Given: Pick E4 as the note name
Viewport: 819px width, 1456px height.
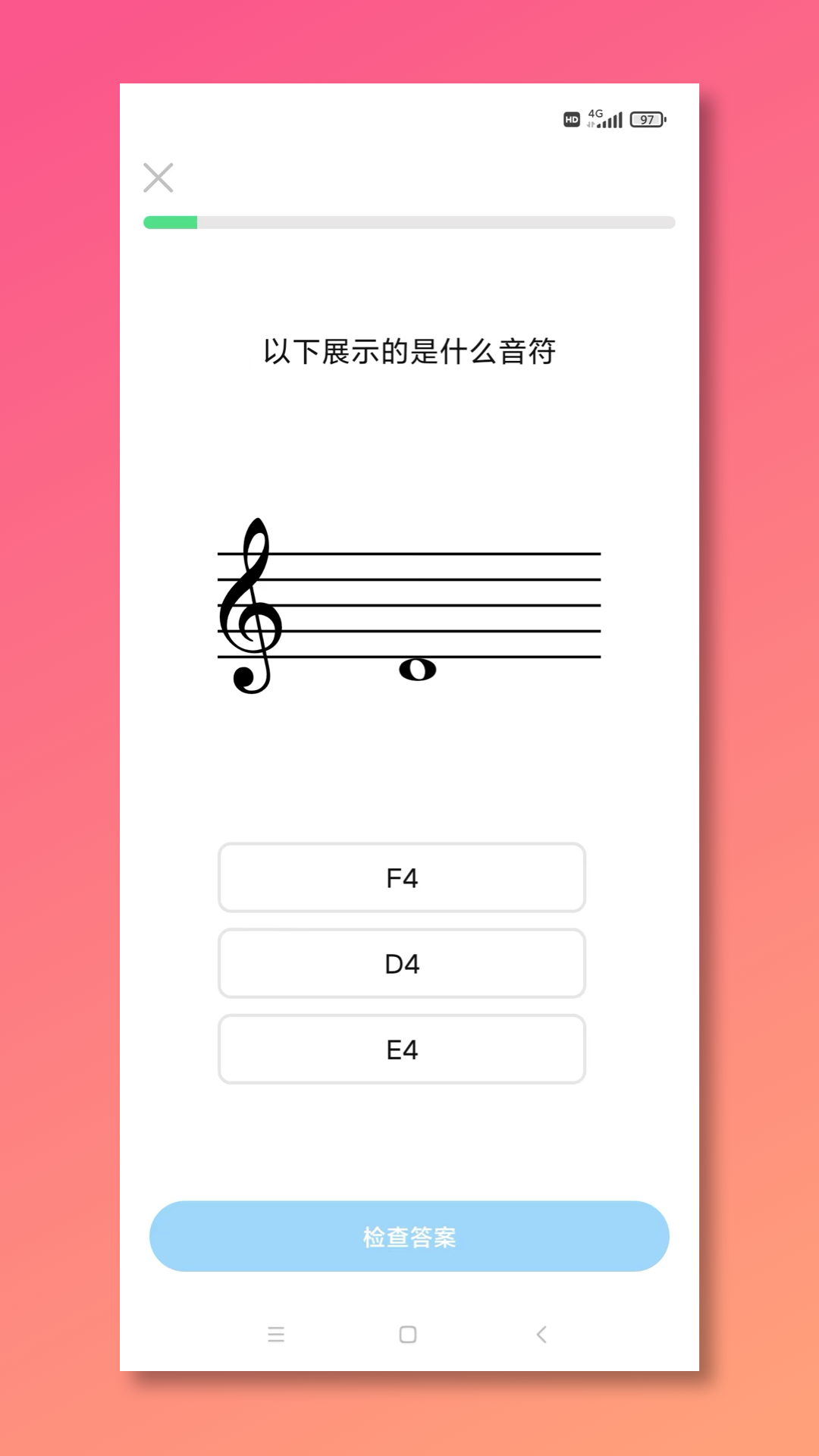Looking at the screenshot, I should 402,1049.
